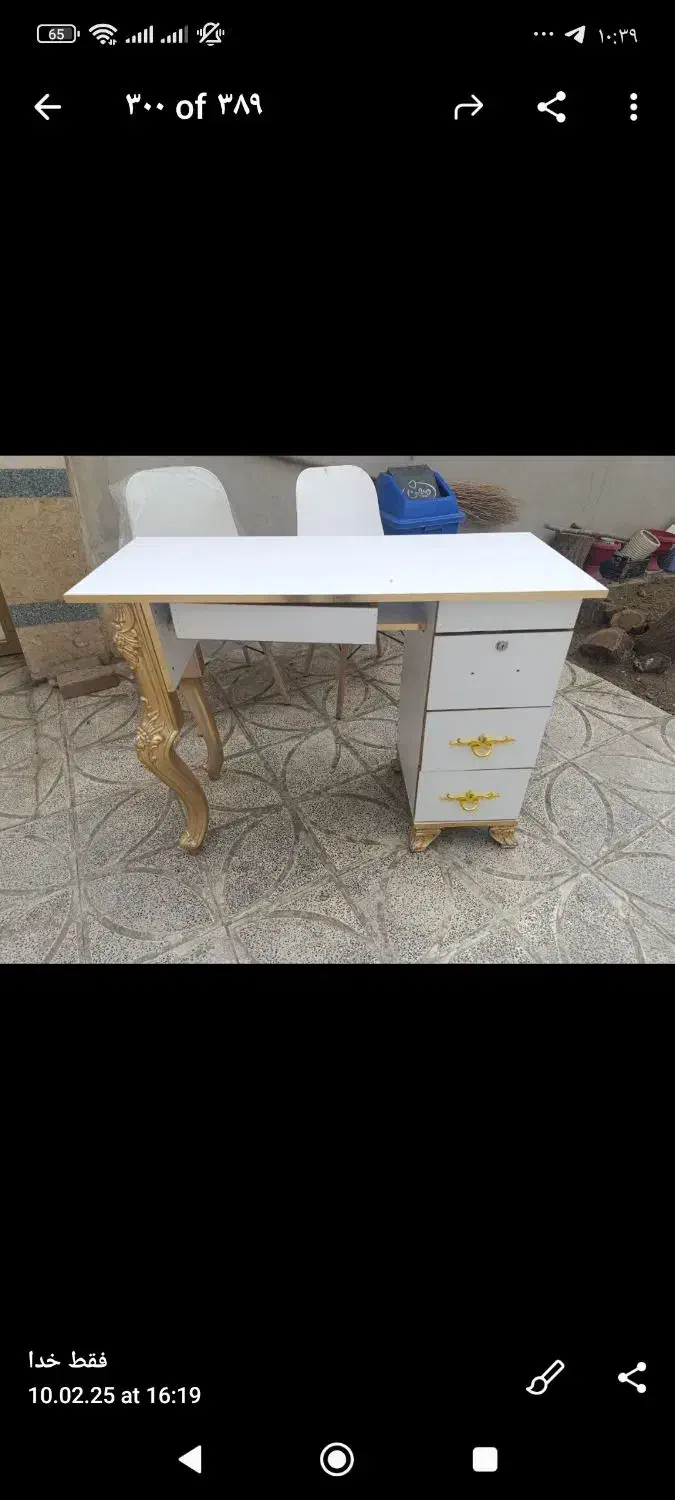Open the three-dot overflow menu
The height and width of the screenshot is (1500, 675).
[x=633, y=107]
